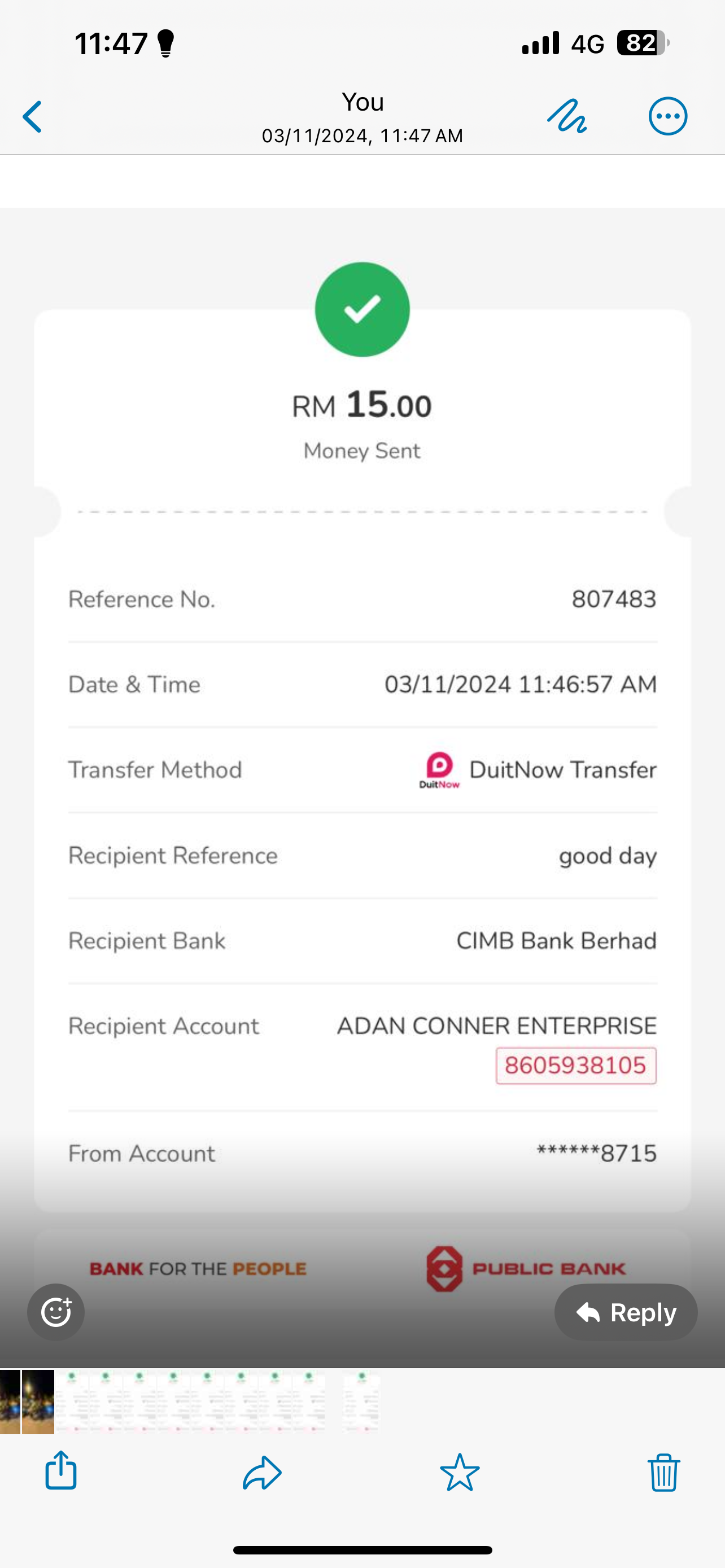Delete this image with the trash icon
The width and height of the screenshot is (725, 1568).
tap(663, 1472)
